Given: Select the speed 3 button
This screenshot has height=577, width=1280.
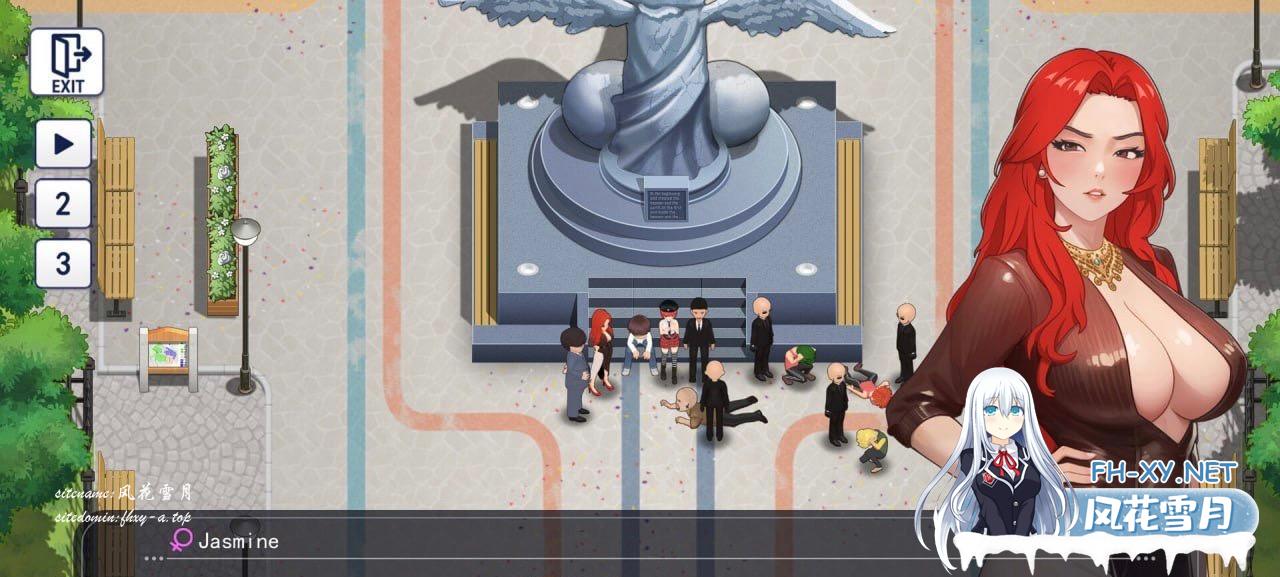Looking at the screenshot, I should click(63, 264).
